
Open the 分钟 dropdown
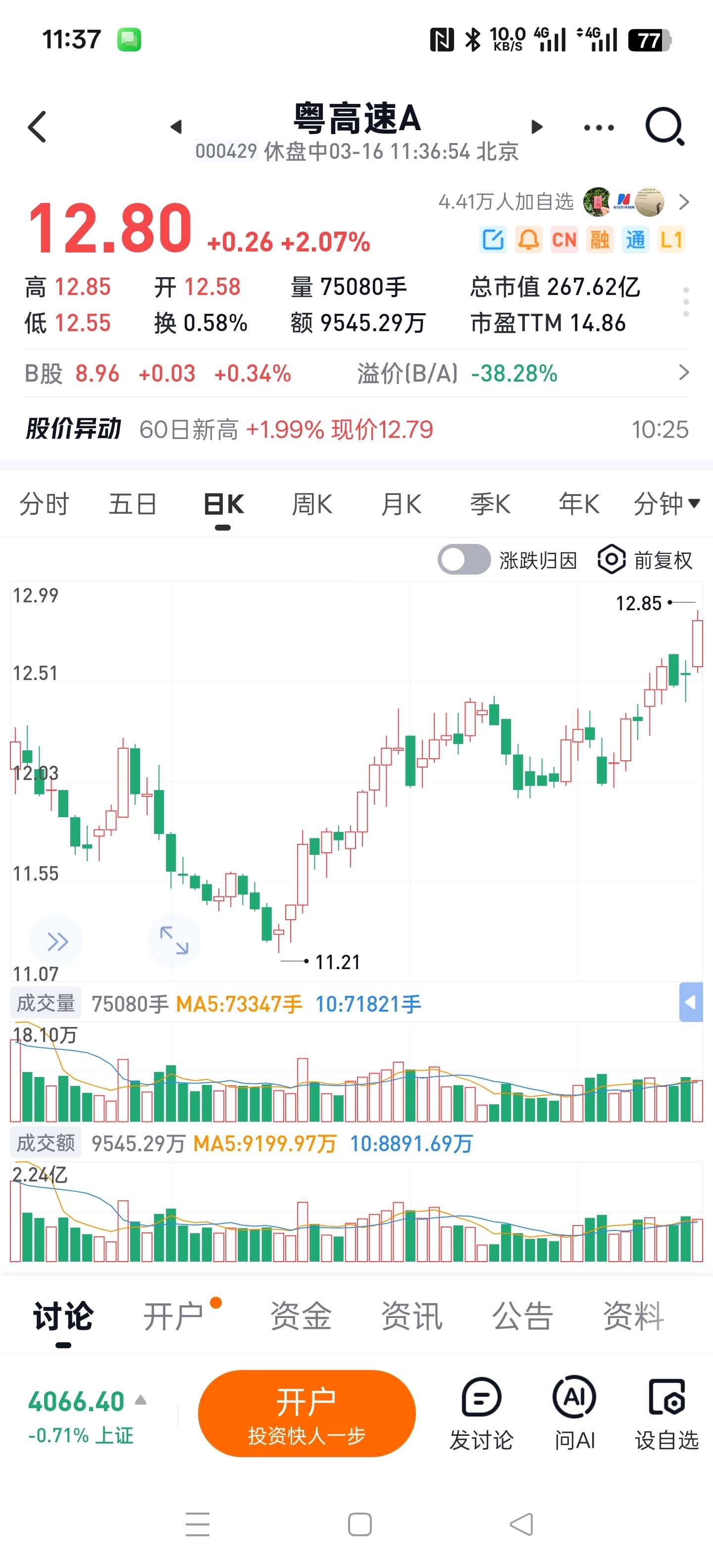click(x=665, y=504)
